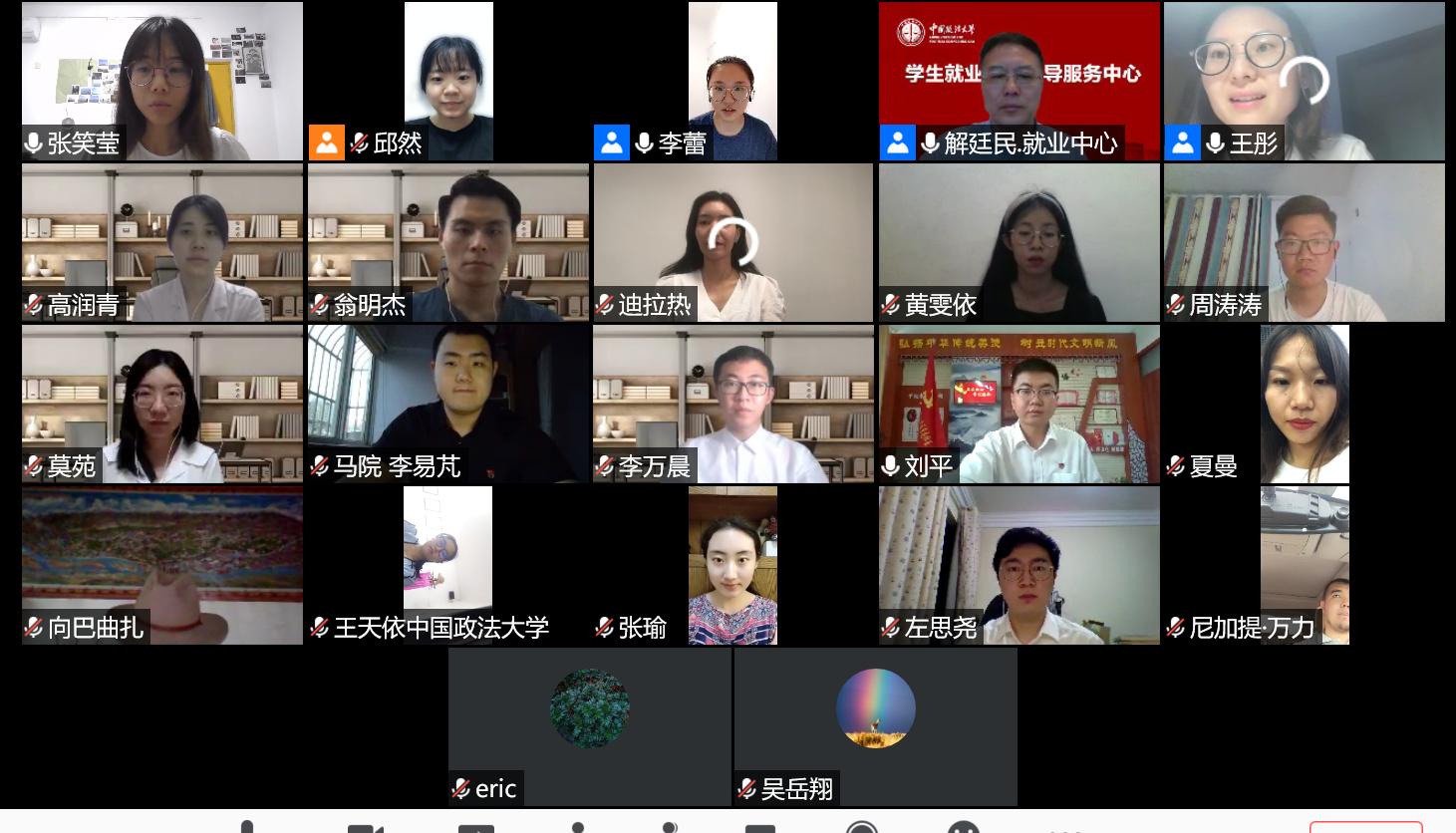Select 王天依中国政法大学 participant tile

448,565
